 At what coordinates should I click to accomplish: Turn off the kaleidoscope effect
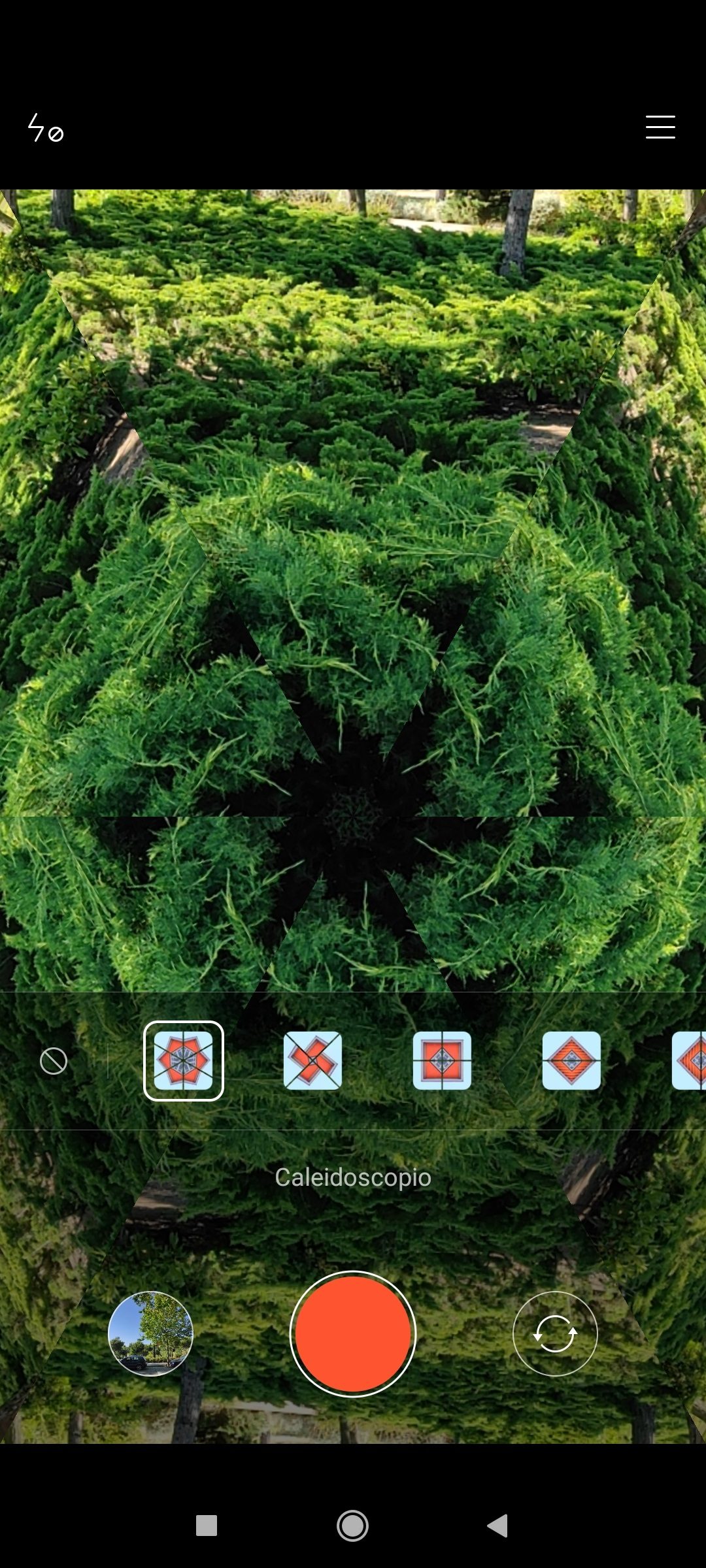pos(54,1061)
